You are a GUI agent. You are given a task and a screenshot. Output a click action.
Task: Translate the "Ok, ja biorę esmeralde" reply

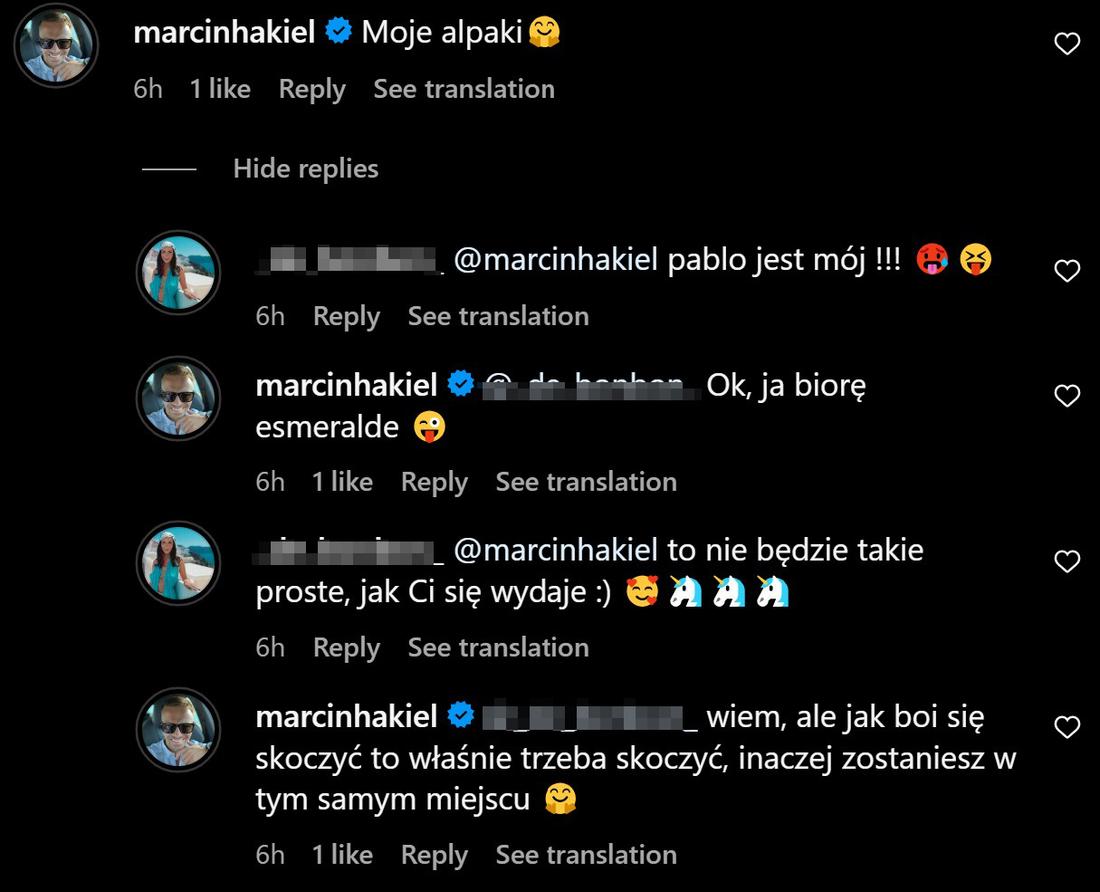(x=586, y=482)
